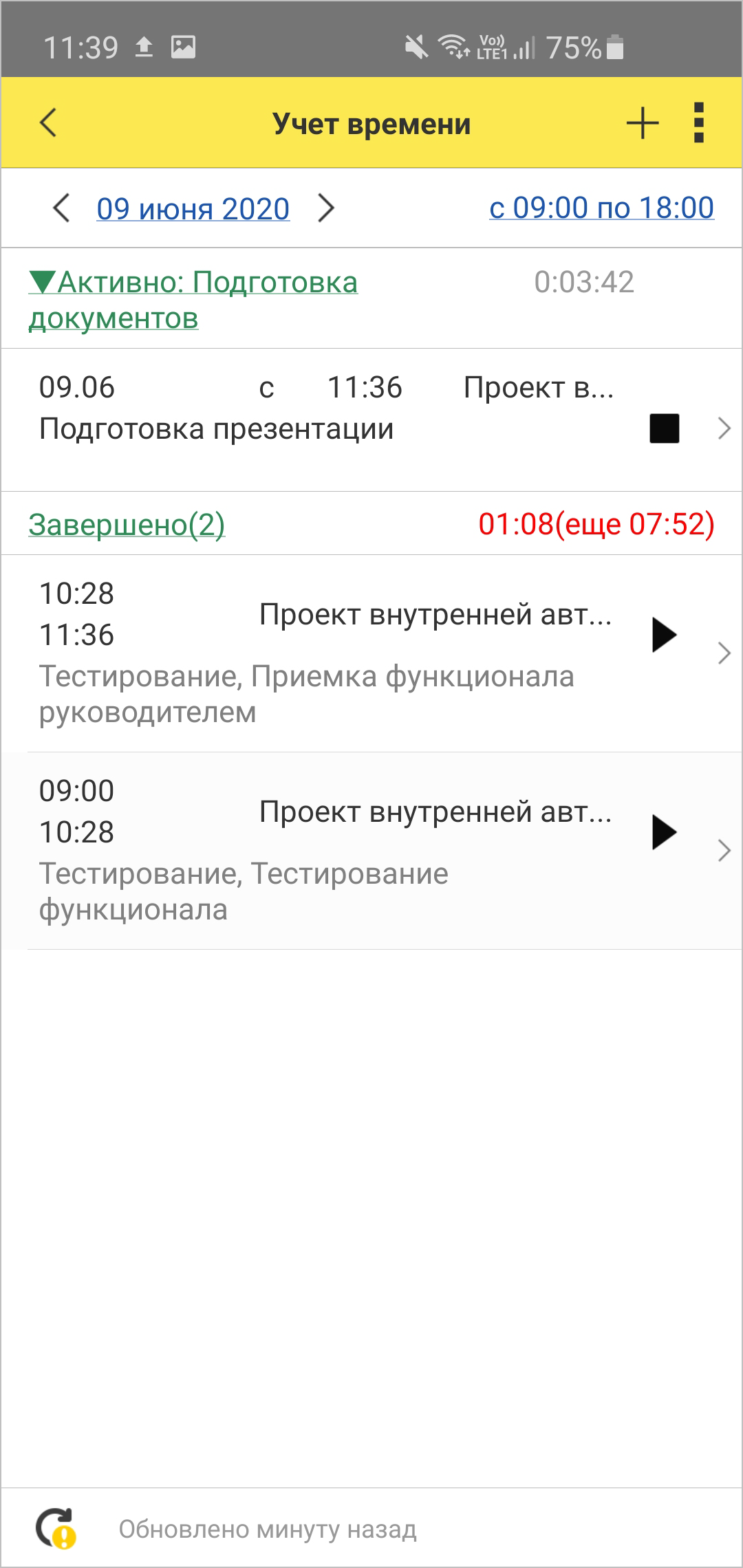Go to the previous day
743x1568 pixels.
tap(61, 208)
